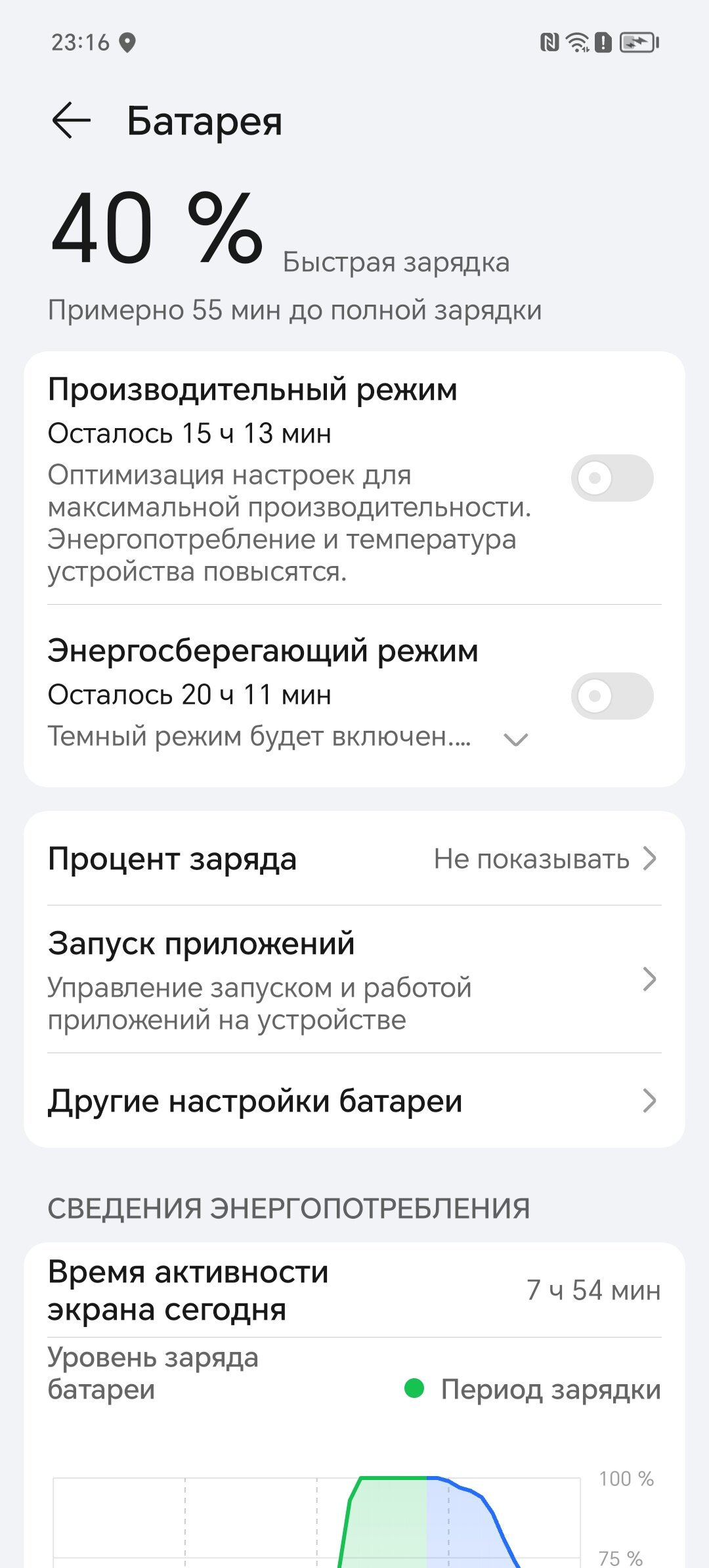Open Процент заряда setting
This screenshot has height=1568, width=709.
354,859
